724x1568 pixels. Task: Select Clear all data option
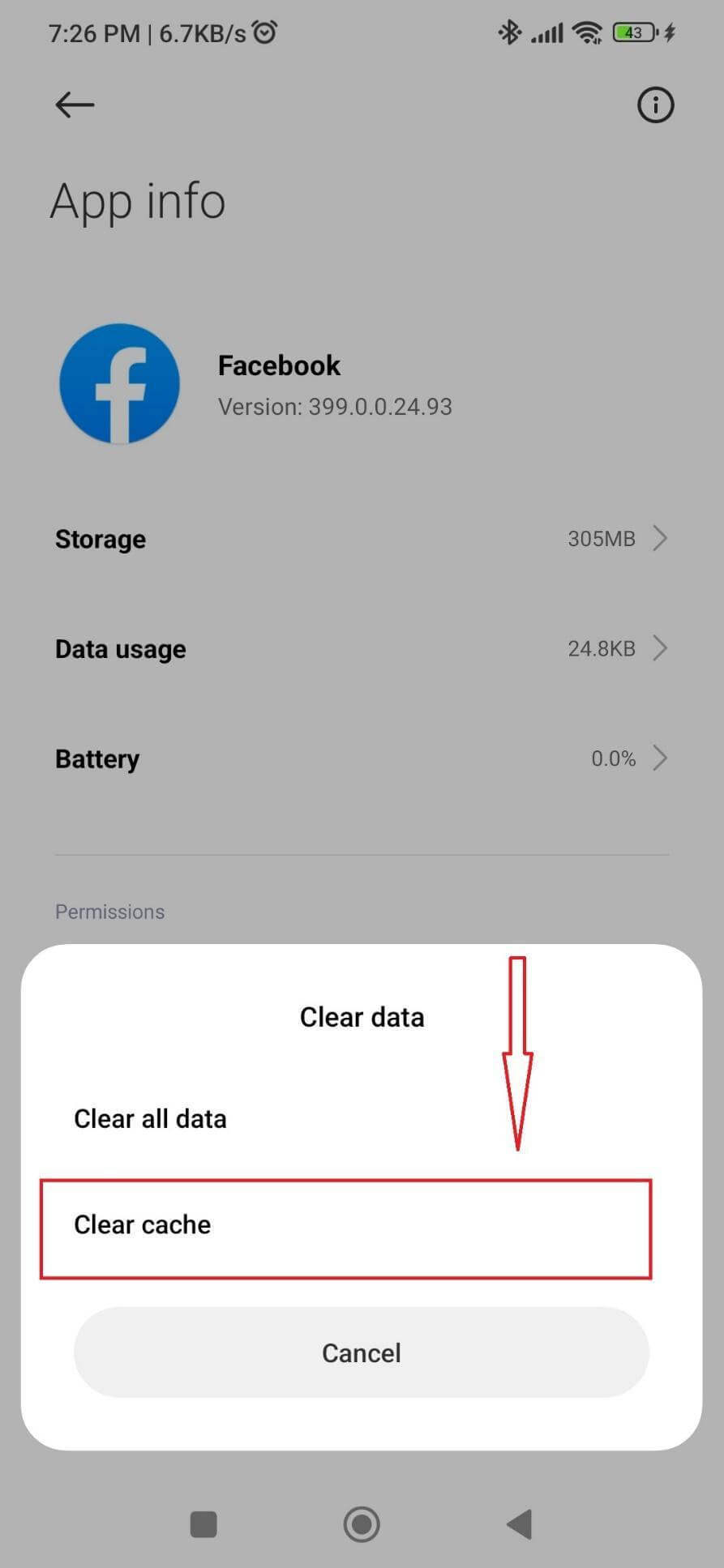click(149, 1118)
